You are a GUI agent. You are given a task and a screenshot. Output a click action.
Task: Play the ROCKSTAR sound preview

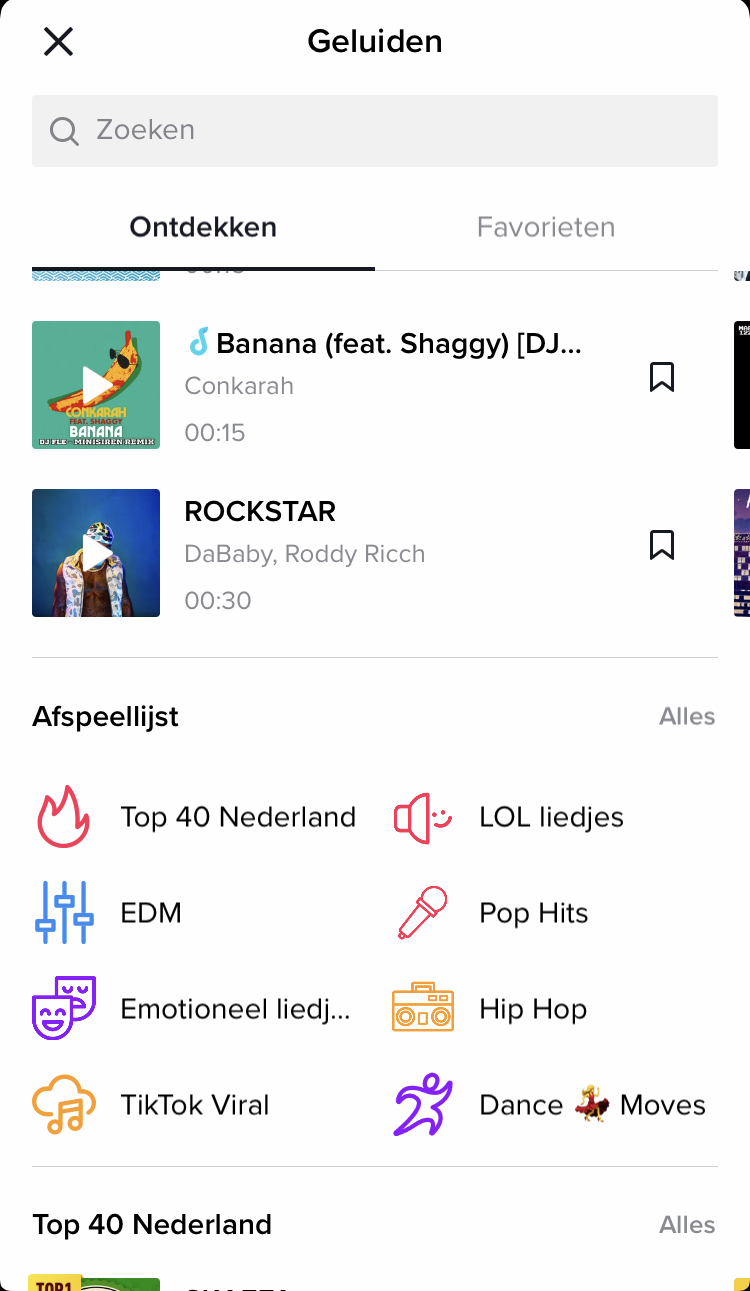96,553
